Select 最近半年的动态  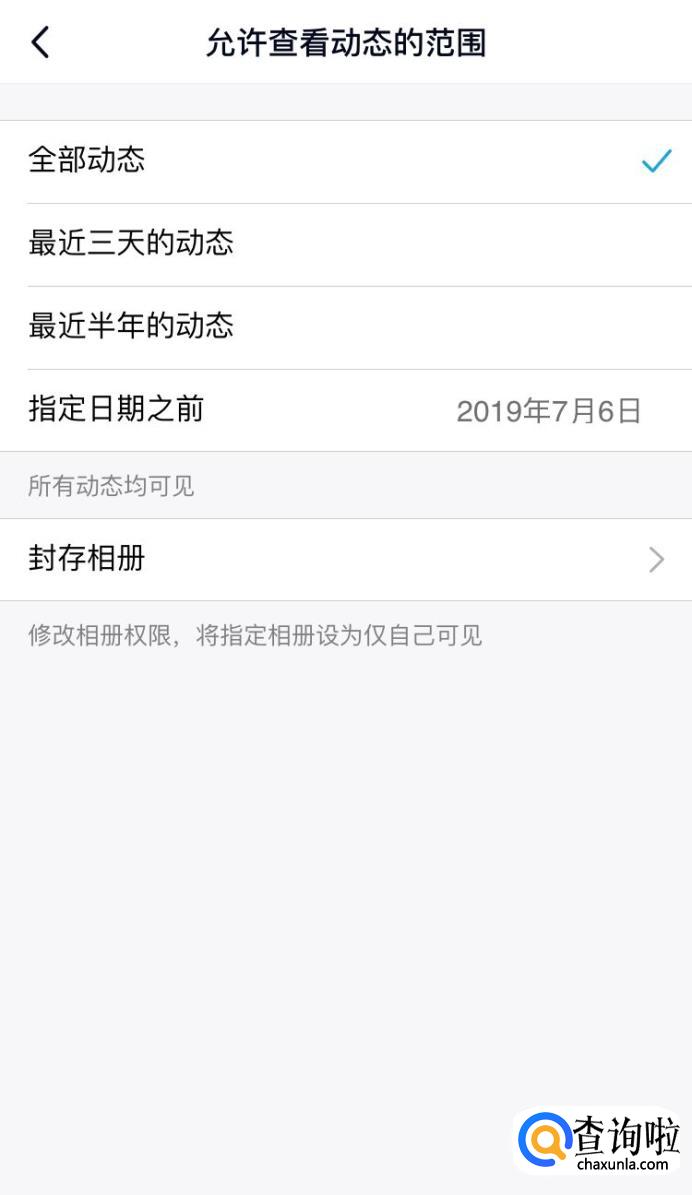(346, 327)
